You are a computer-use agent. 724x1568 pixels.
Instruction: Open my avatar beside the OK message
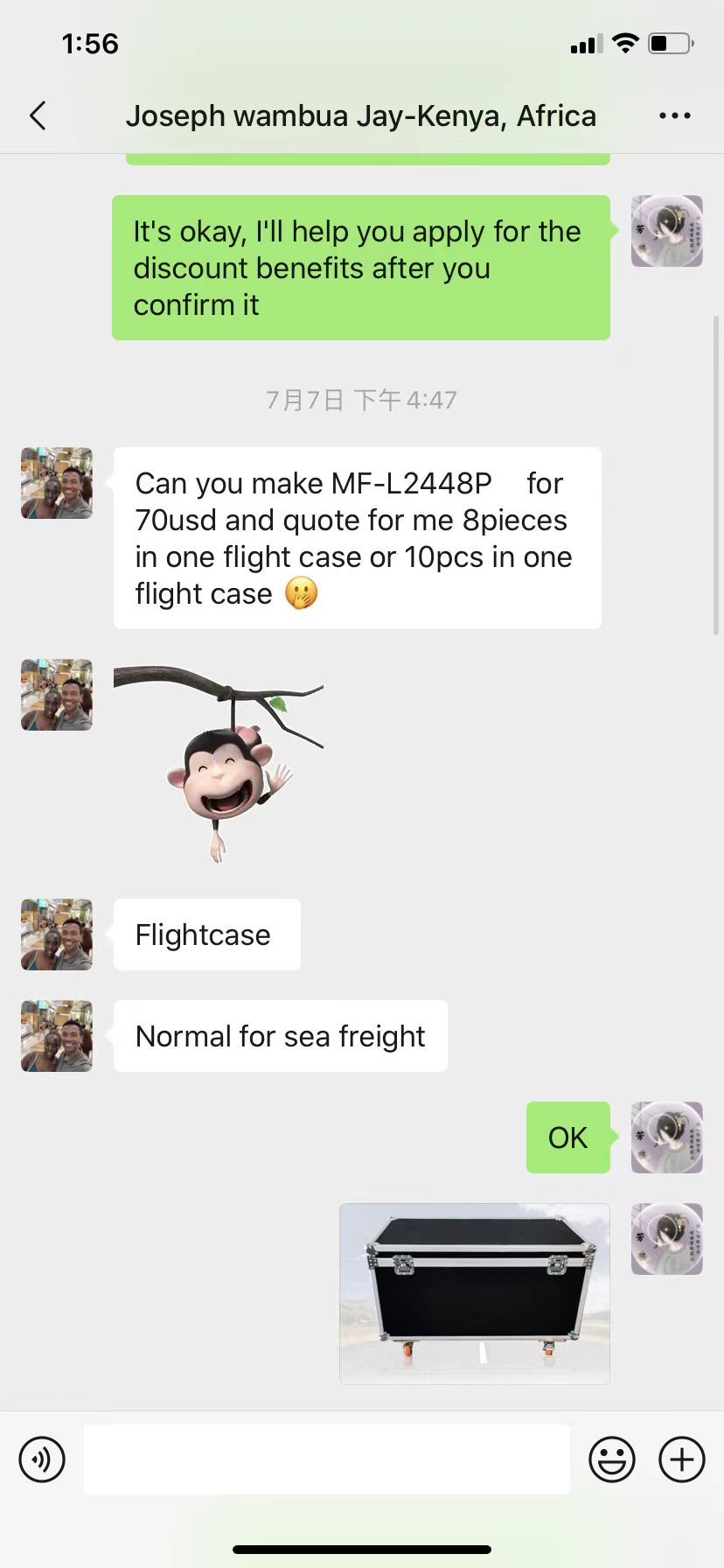pos(666,1137)
